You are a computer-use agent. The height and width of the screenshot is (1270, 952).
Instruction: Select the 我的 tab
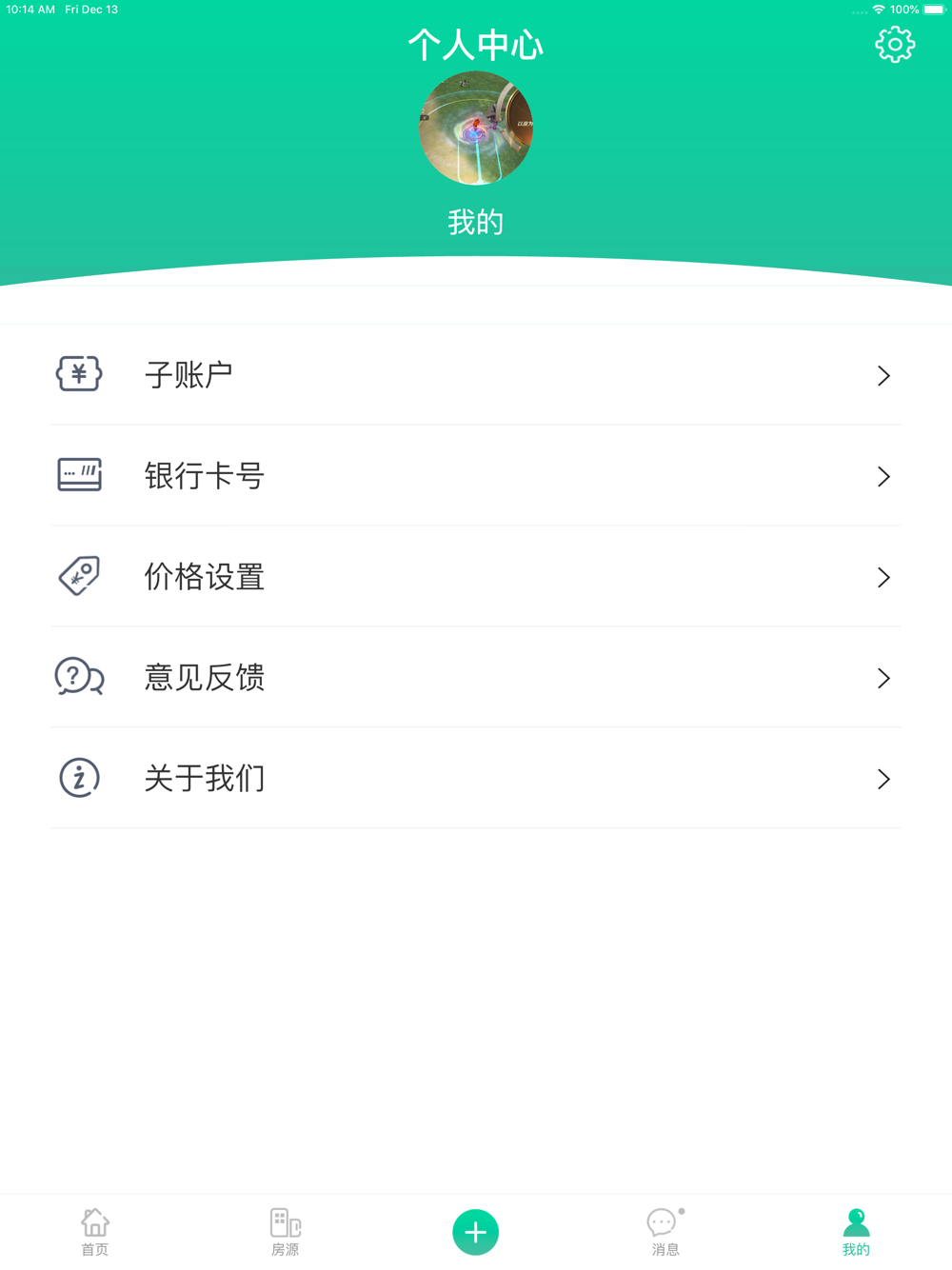click(x=856, y=1233)
